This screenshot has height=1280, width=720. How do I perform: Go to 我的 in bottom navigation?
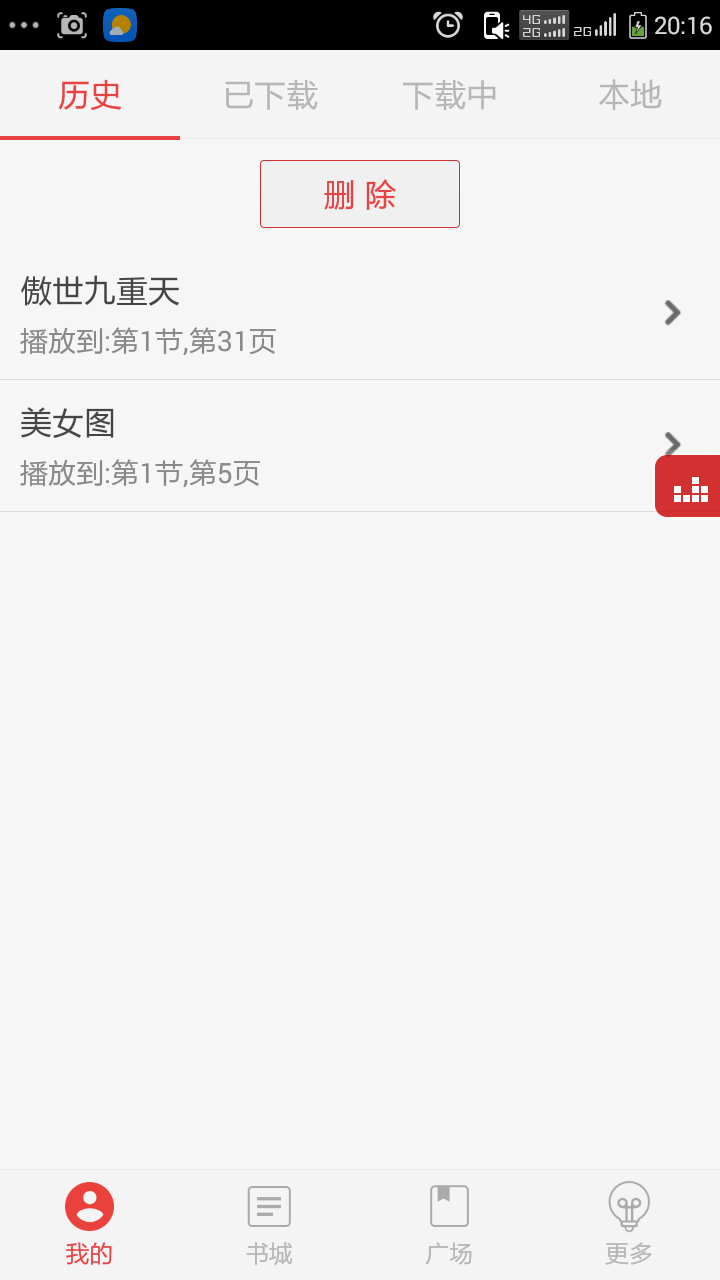tap(90, 1224)
